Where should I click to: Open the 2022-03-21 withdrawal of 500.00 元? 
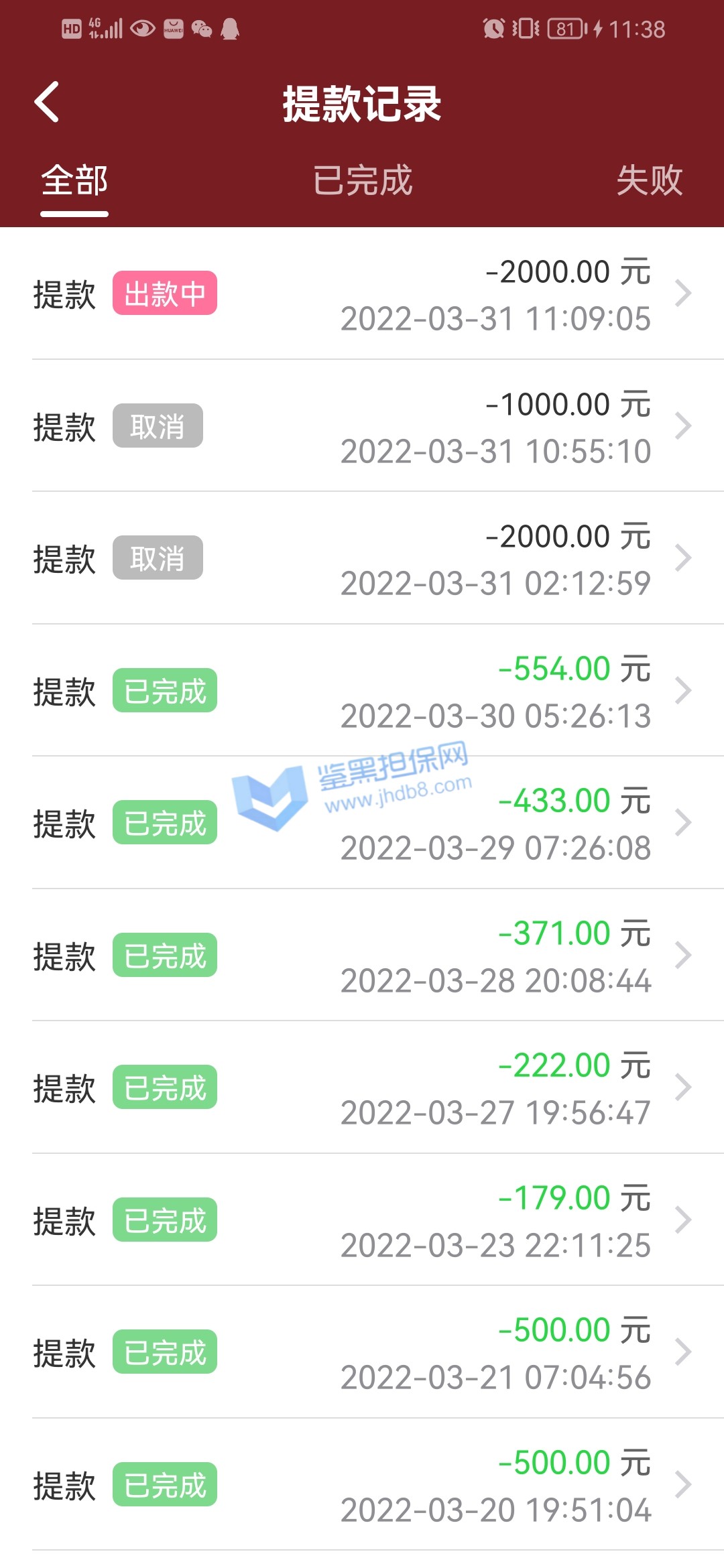(x=362, y=1352)
